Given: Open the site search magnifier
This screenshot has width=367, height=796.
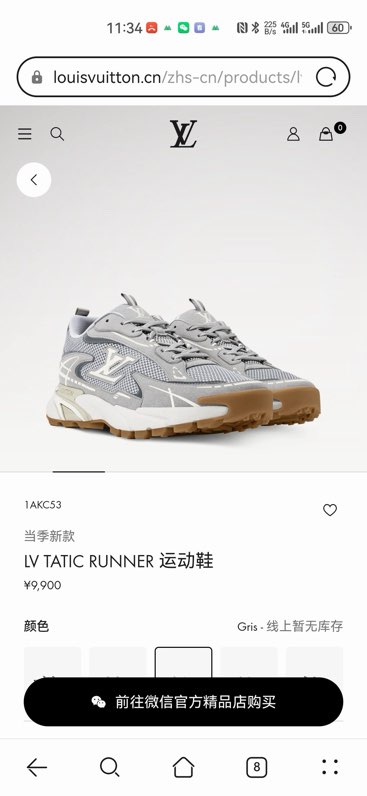Looking at the screenshot, I should tap(57, 134).
